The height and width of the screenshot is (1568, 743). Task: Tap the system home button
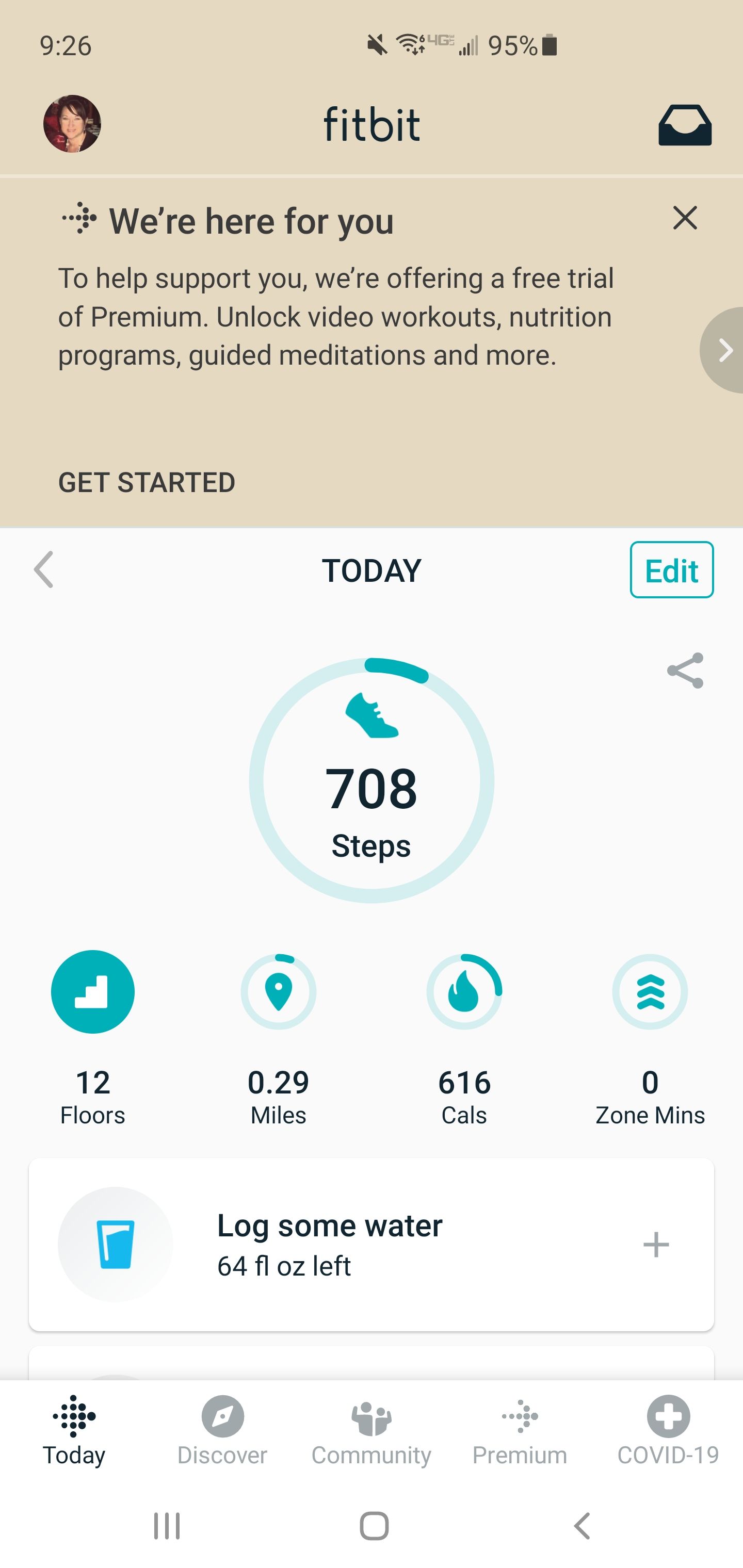[374, 1526]
